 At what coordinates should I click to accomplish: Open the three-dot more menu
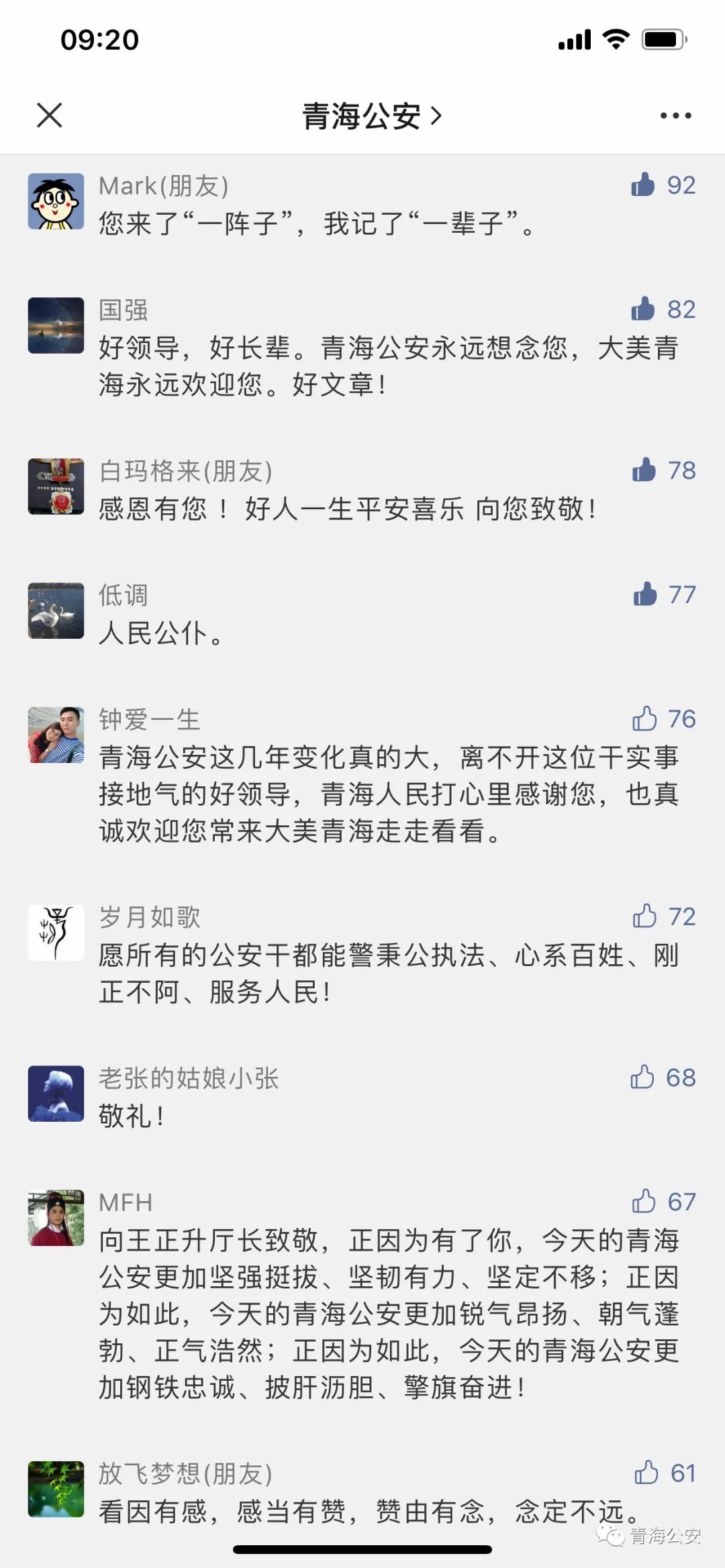pos(675,116)
